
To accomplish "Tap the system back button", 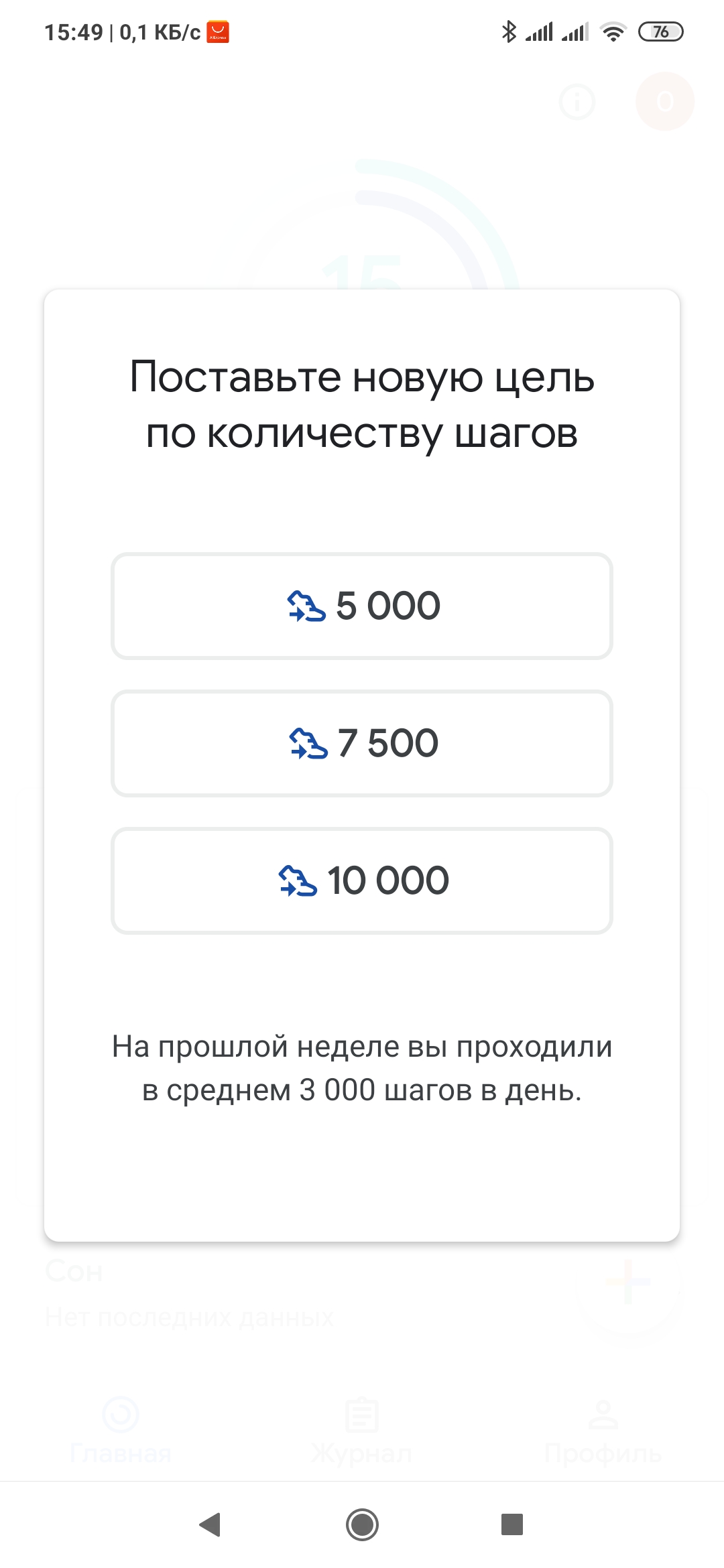I will 210,1524.
